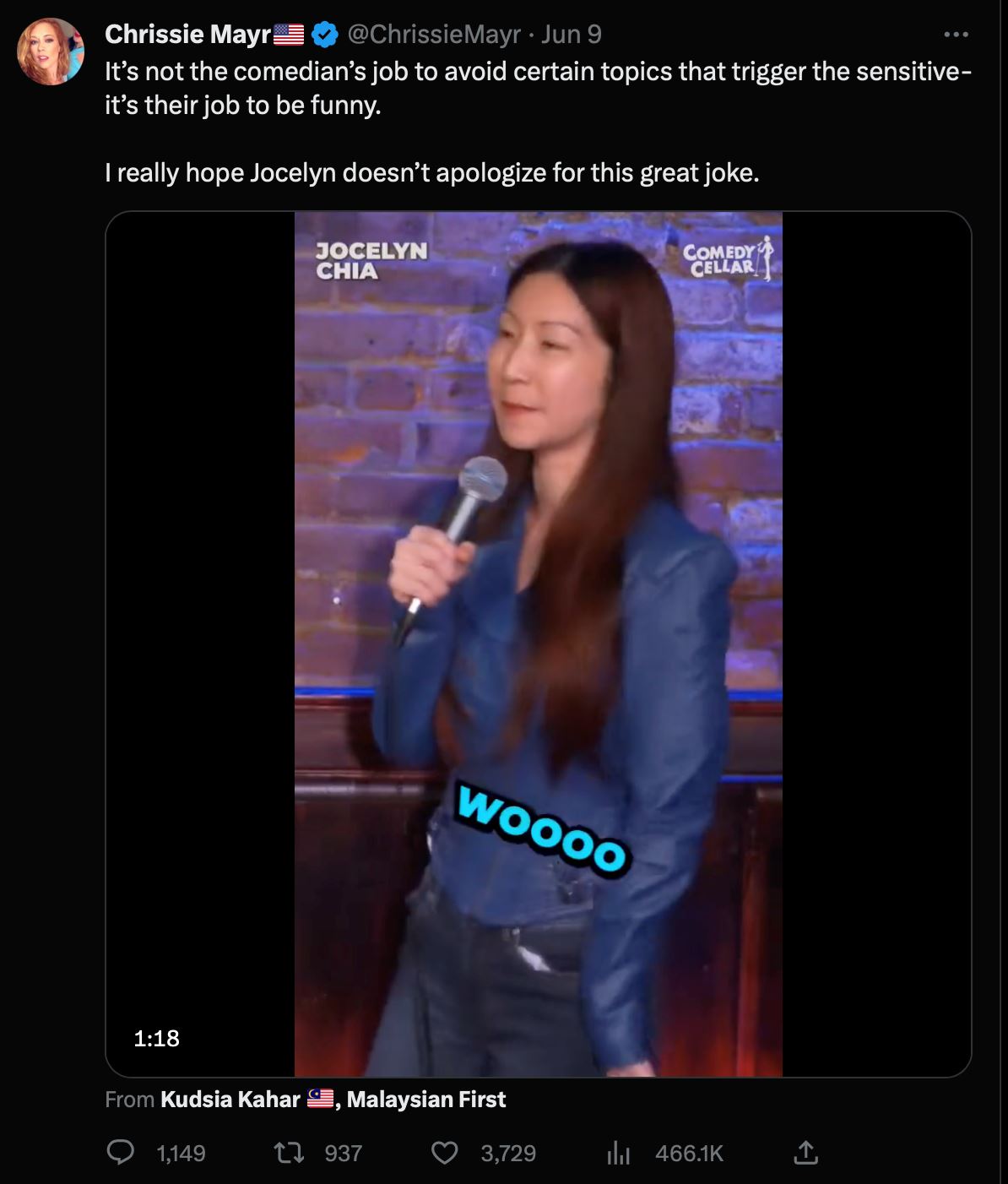
Task: Open the @ChrissieMayr handle link
Action: pos(434,34)
